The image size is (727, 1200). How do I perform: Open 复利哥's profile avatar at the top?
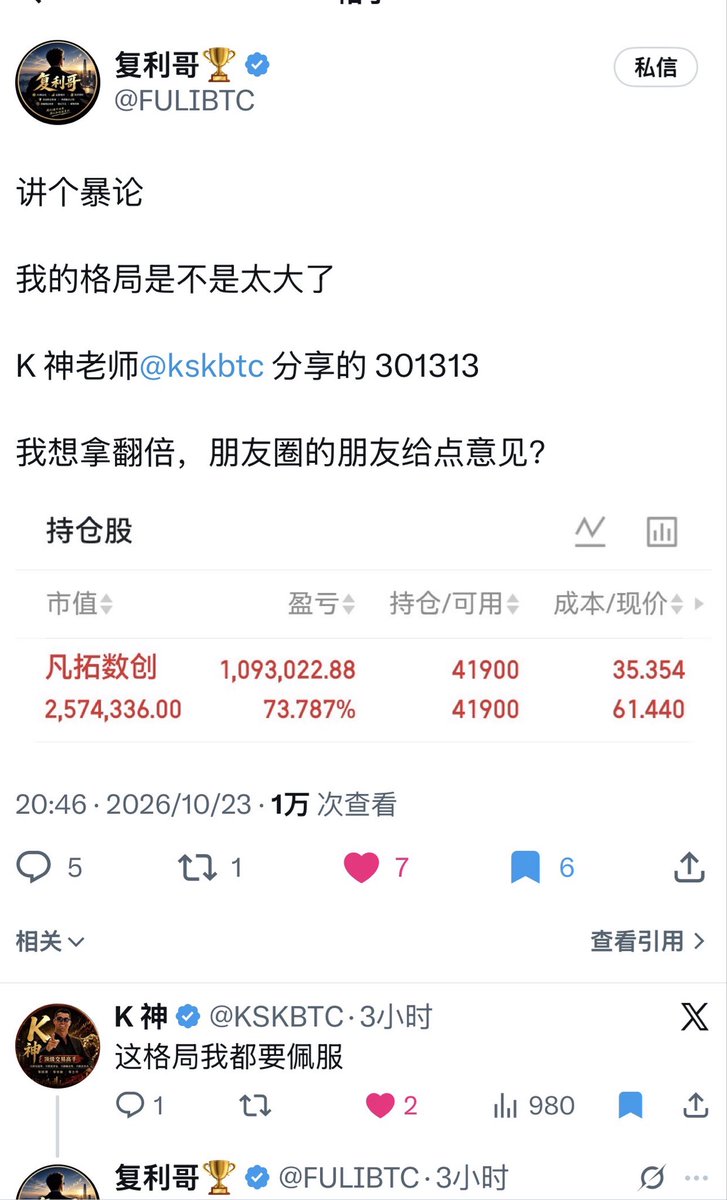click(x=58, y=82)
